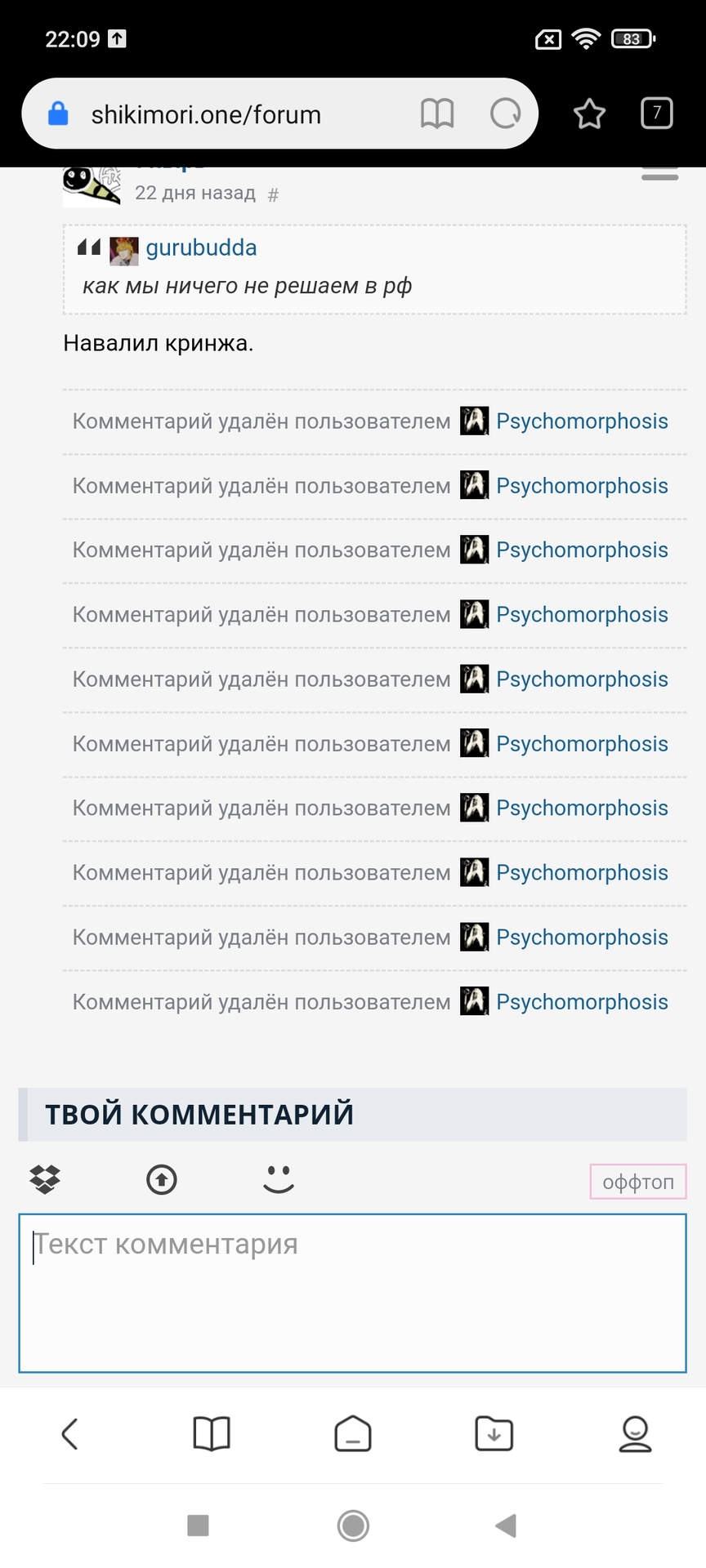Open the gurubudda profile link
The height and width of the screenshot is (1568, 706).
point(201,248)
